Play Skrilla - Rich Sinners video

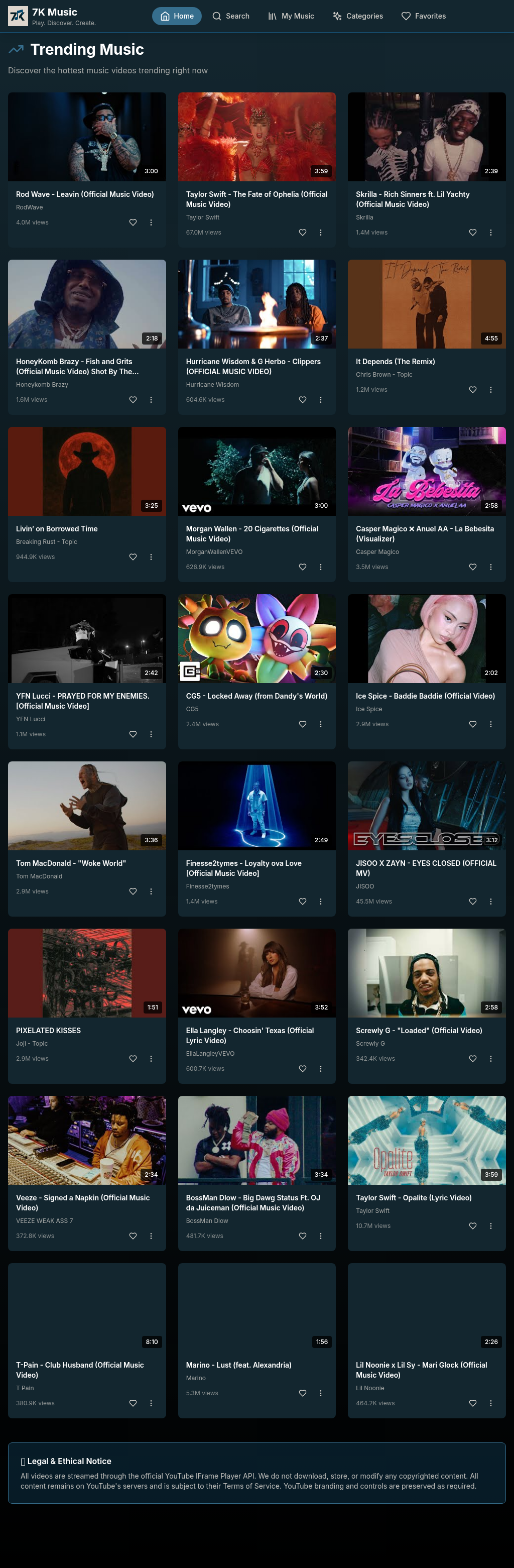(426, 136)
